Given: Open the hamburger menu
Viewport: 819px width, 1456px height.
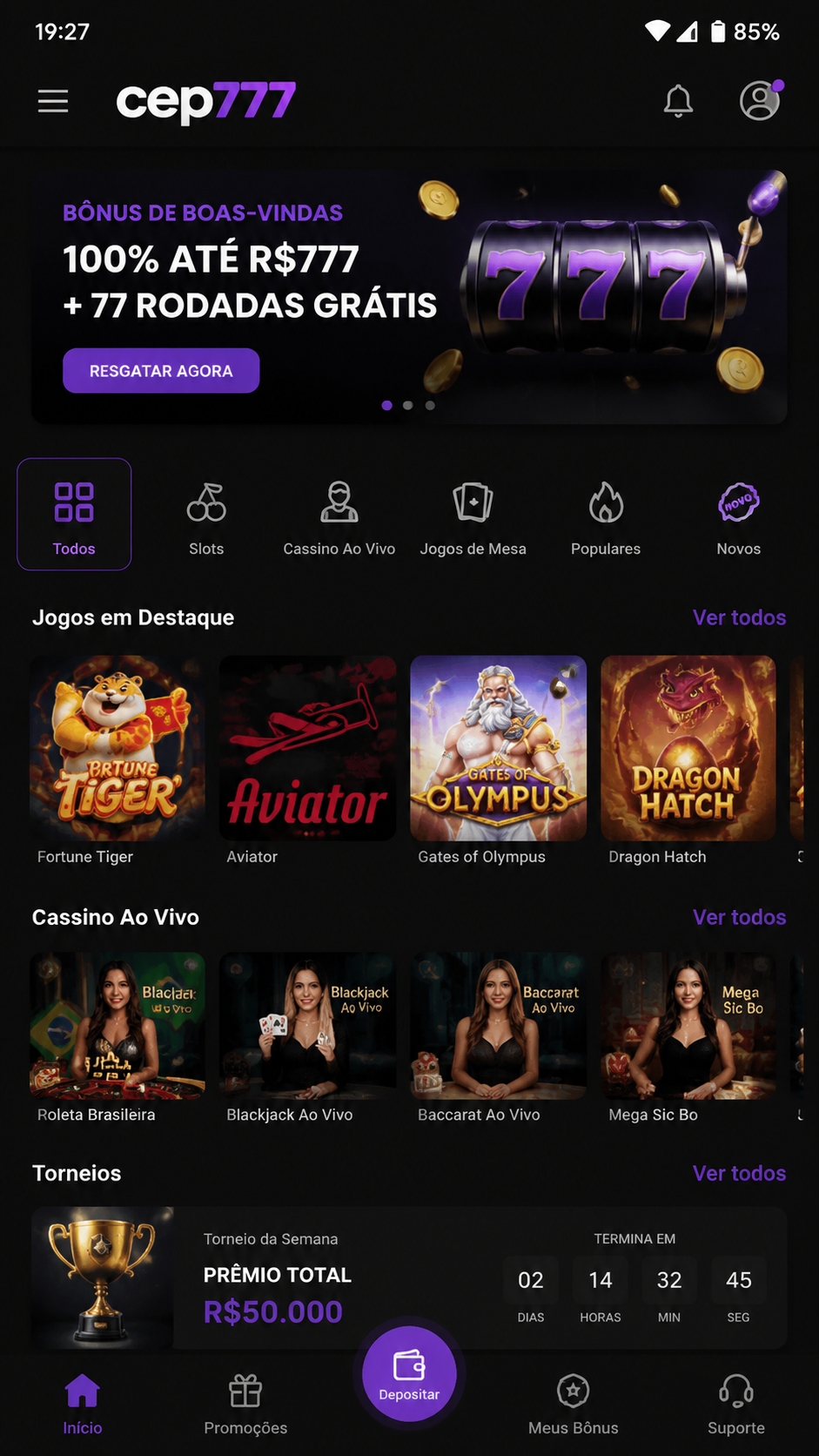Looking at the screenshot, I should coord(53,101).
